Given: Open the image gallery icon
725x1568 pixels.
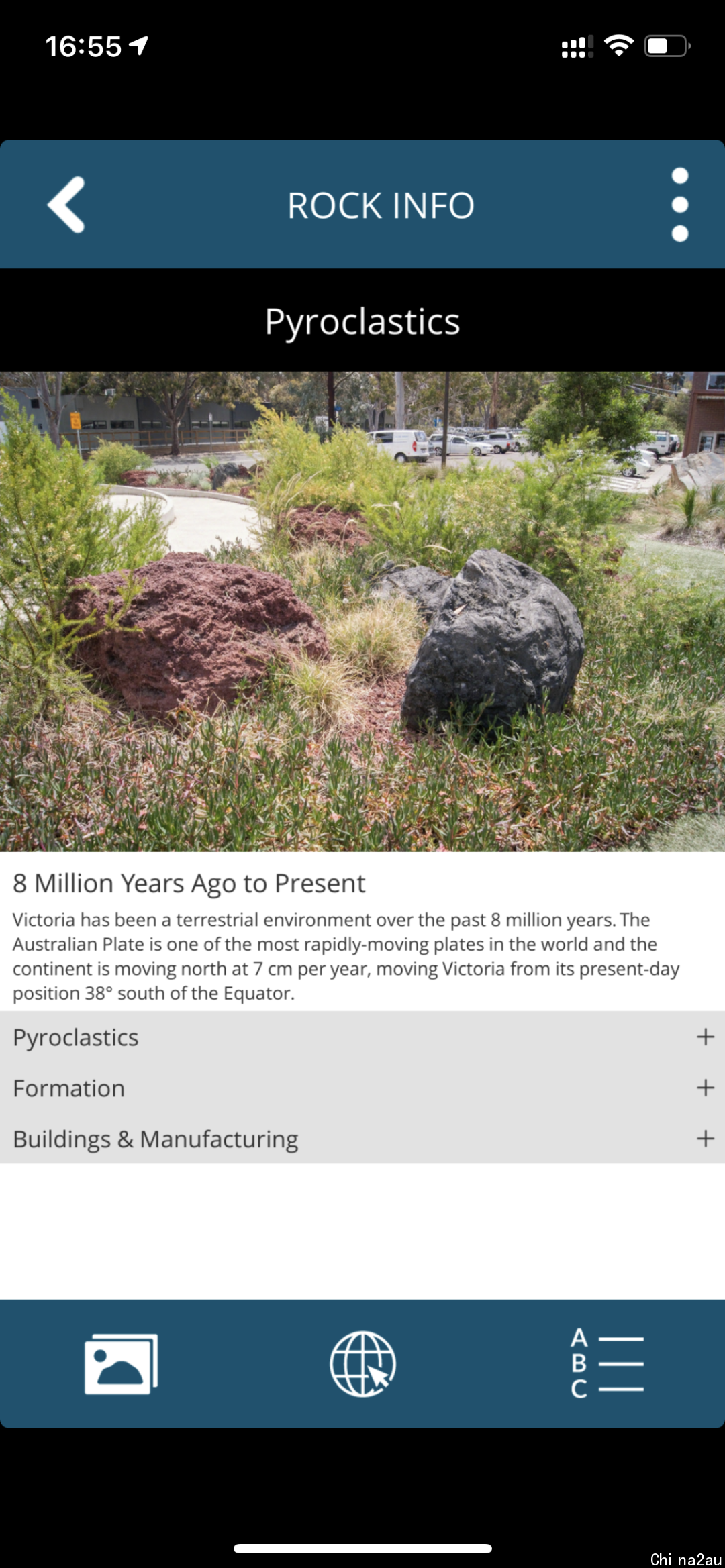Looking at the screenshot, I should 121,1363.
